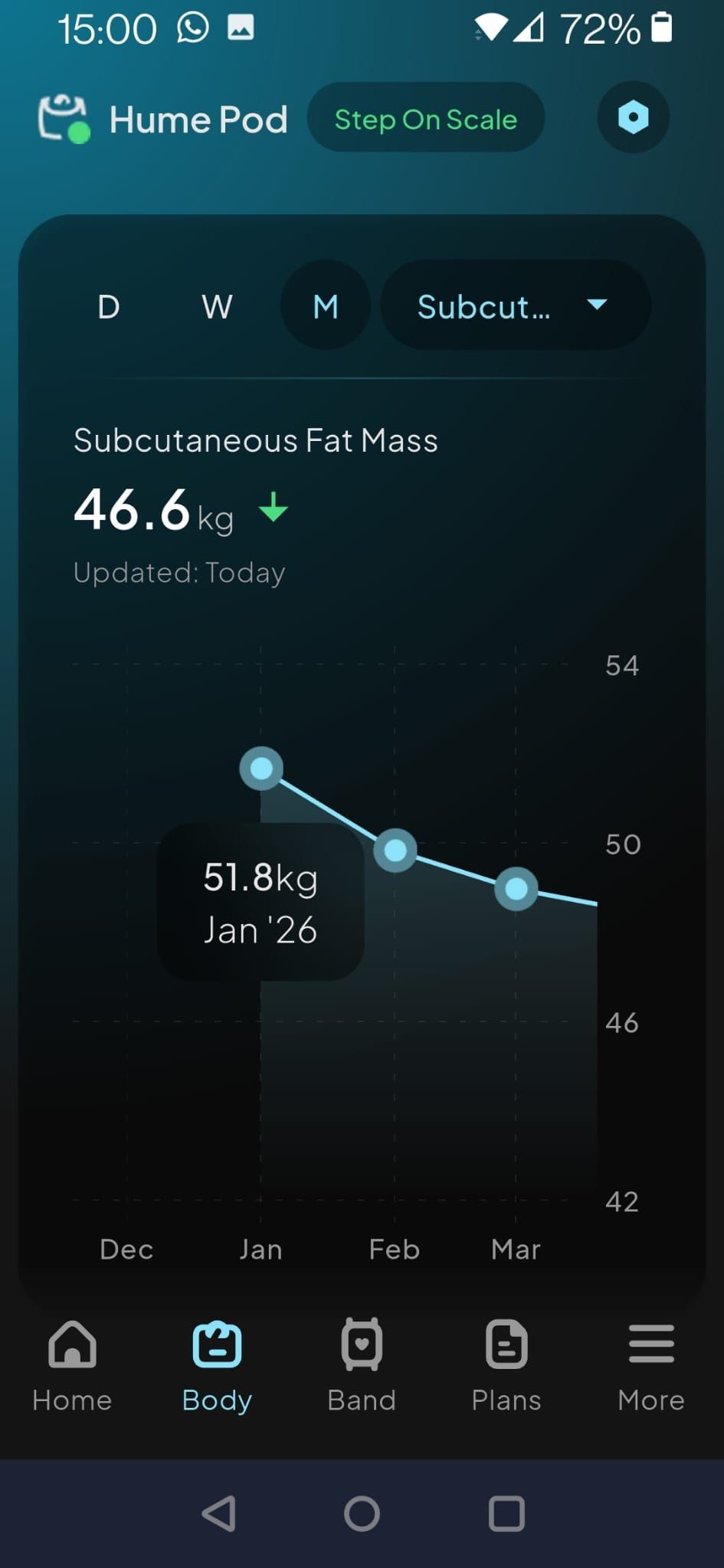Viewport: 724px width, 1568px height.
Task: Select the Mar data point on chart
Action: tap(516, 889)
